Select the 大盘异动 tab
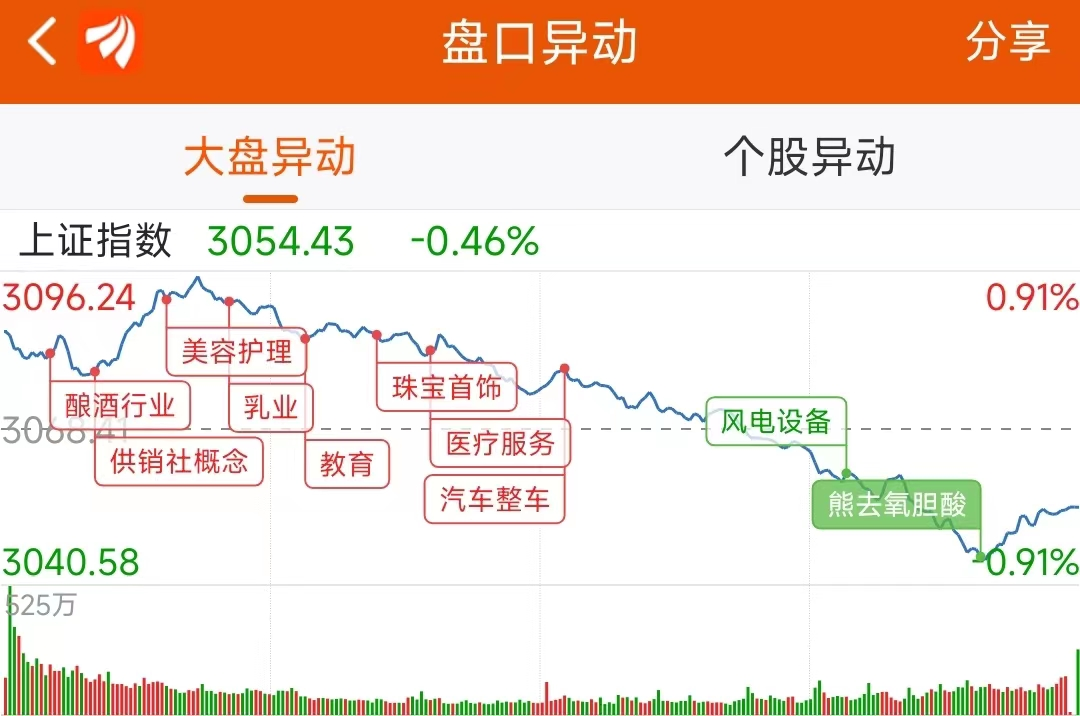This screenshot has width=1080, height=716. point(270,157)
